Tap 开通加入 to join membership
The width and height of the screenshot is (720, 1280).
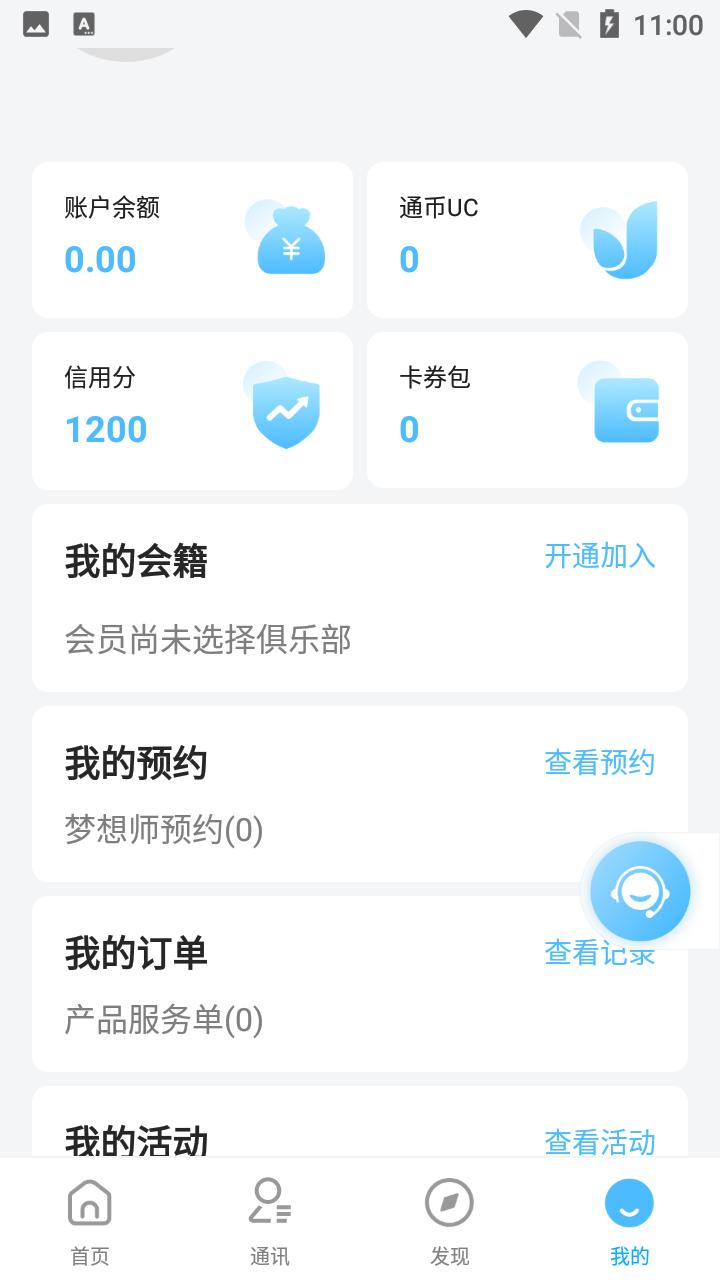pyautogui.click(x=600, y=556)
